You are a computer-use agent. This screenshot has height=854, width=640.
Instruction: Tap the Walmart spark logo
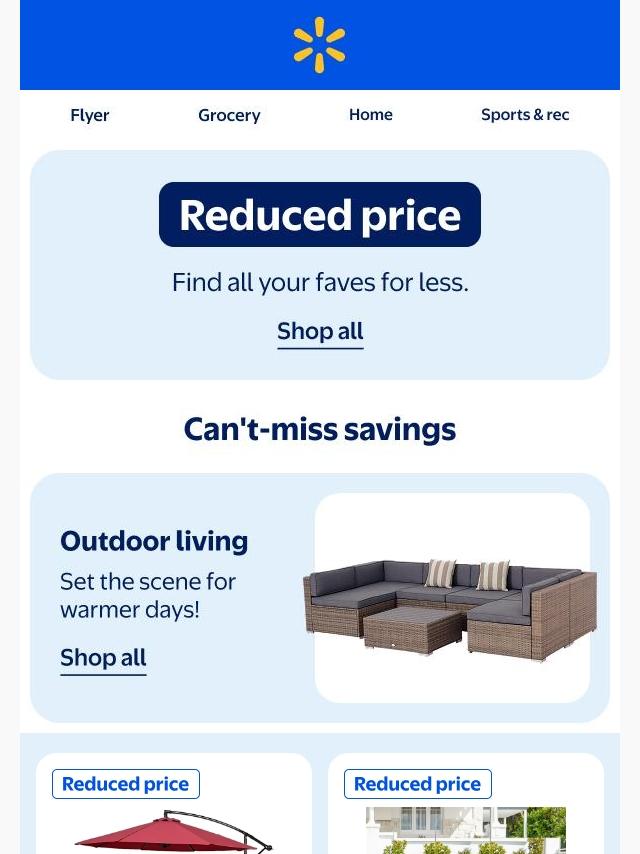pos(320,45)
